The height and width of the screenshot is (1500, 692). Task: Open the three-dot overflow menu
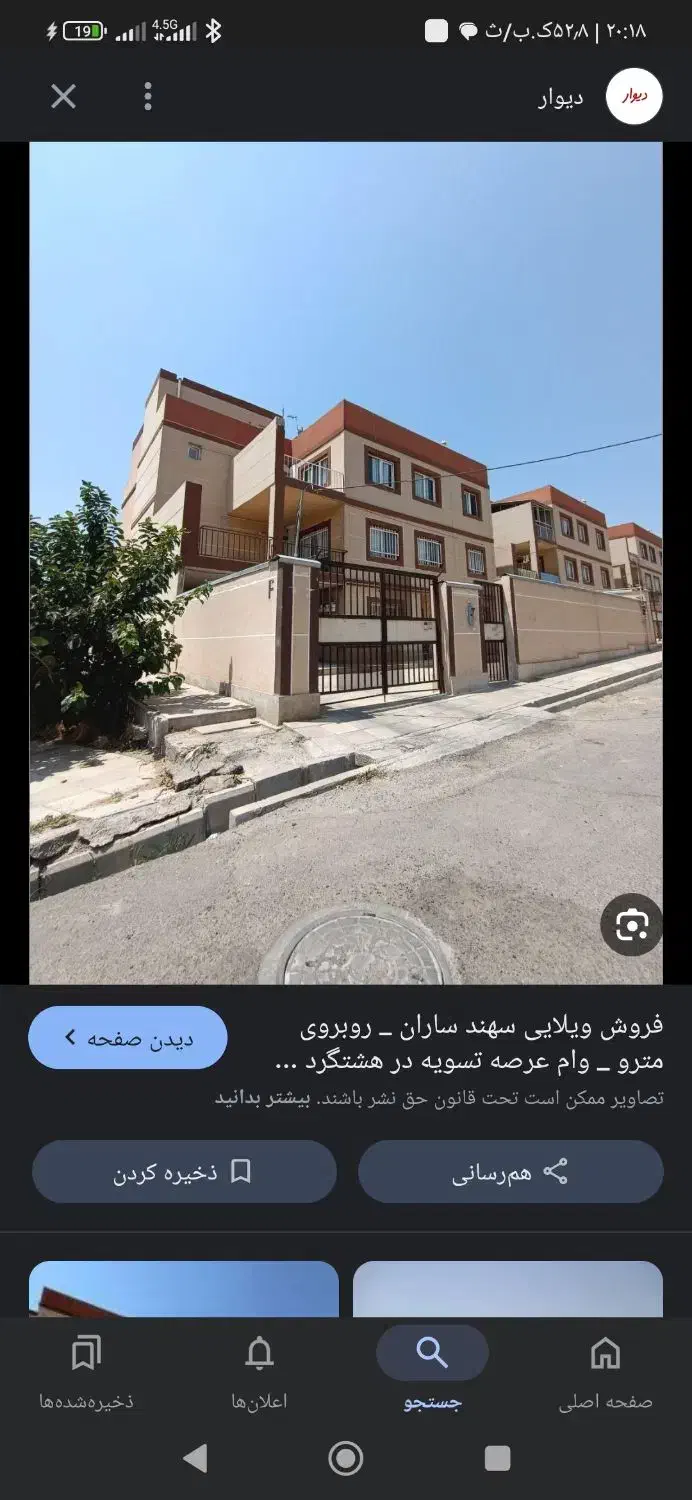pos(148,96)
